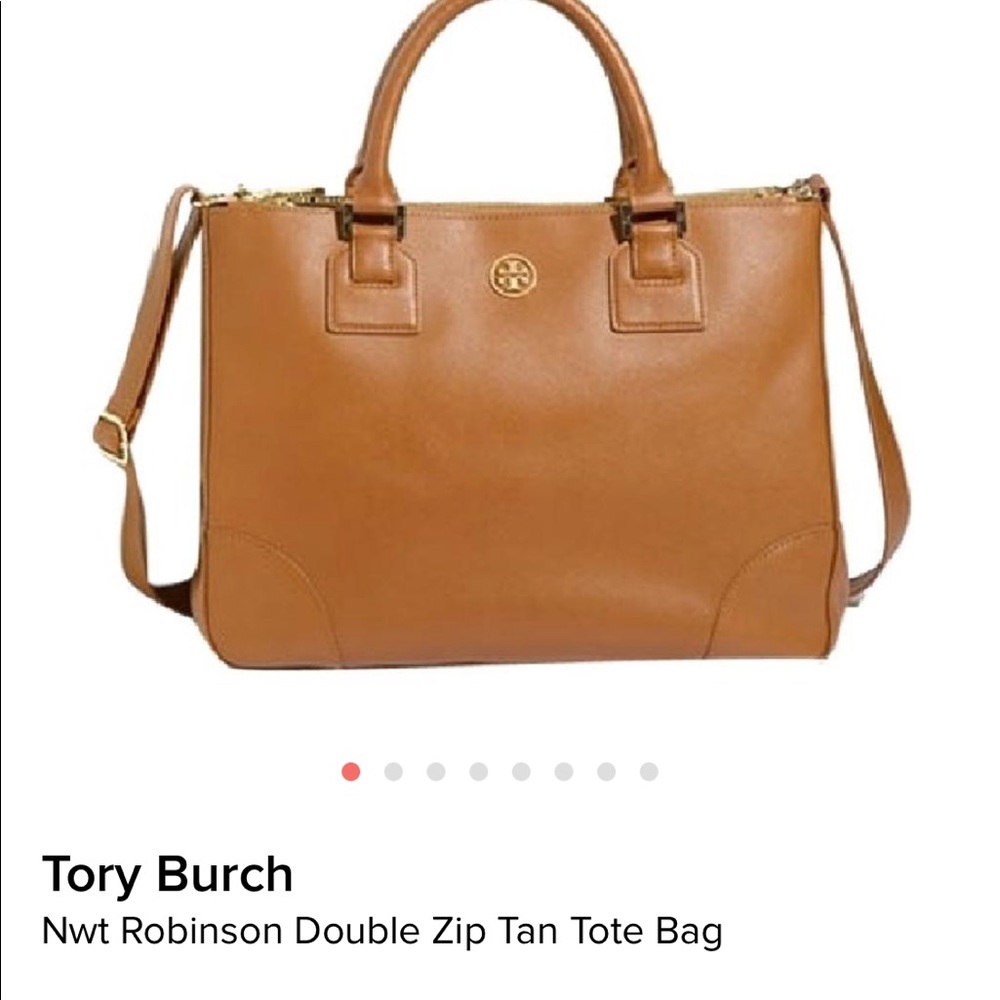Image resolution: width=1000 pixels, height=1000 pixels.
Task: Select the last photo indicator dot
Action: pyautogui.click(x=649, y=771)
